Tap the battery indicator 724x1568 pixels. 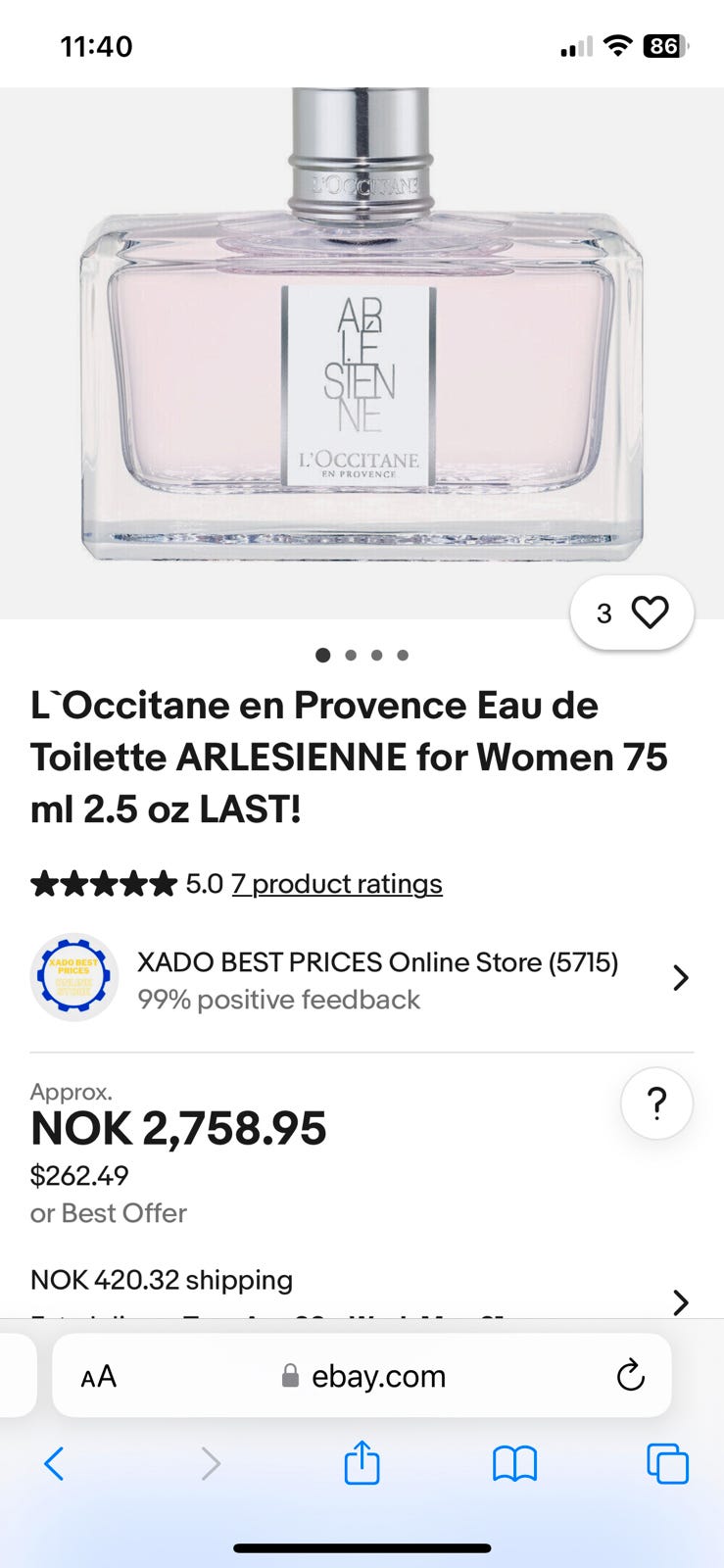pyautogui.click(x=663, y=44)
